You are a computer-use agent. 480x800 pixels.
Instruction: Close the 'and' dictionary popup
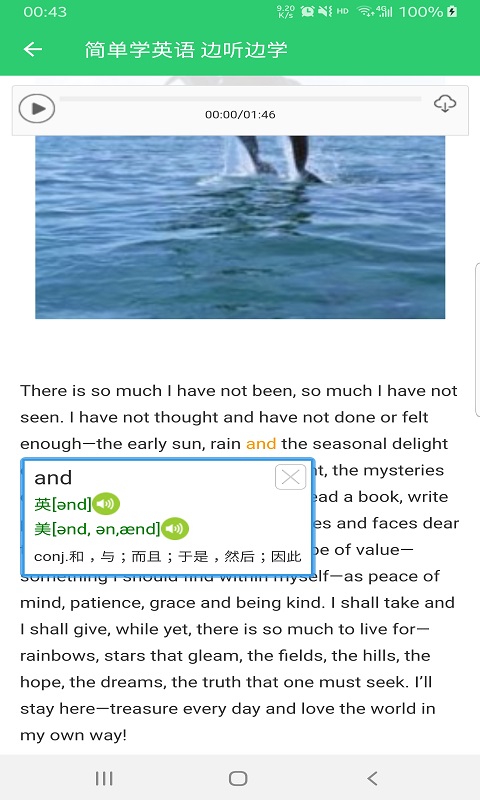pyautogui.click(x=290, y=477)
